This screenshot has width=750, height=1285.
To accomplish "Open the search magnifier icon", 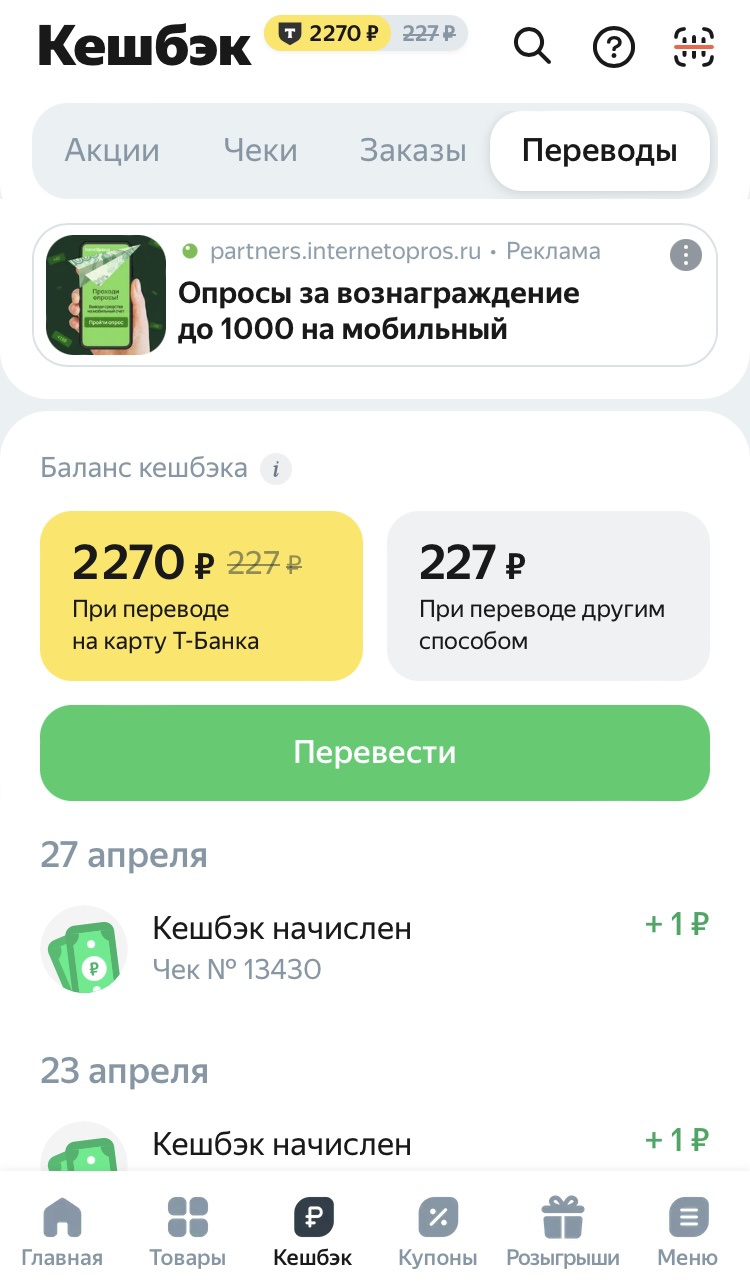I will 532,46.
